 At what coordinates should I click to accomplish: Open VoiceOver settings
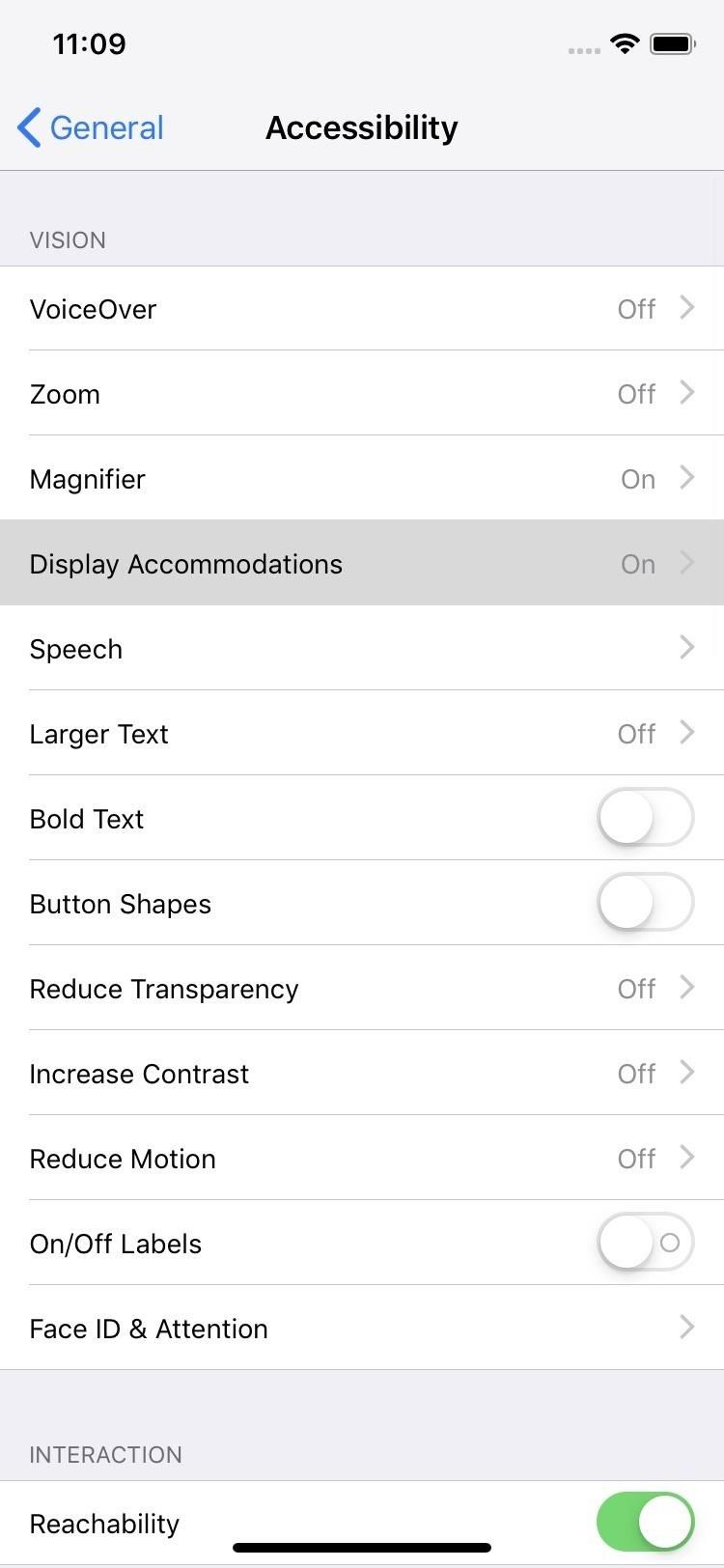pyautogui.click(x=362, y=309)
